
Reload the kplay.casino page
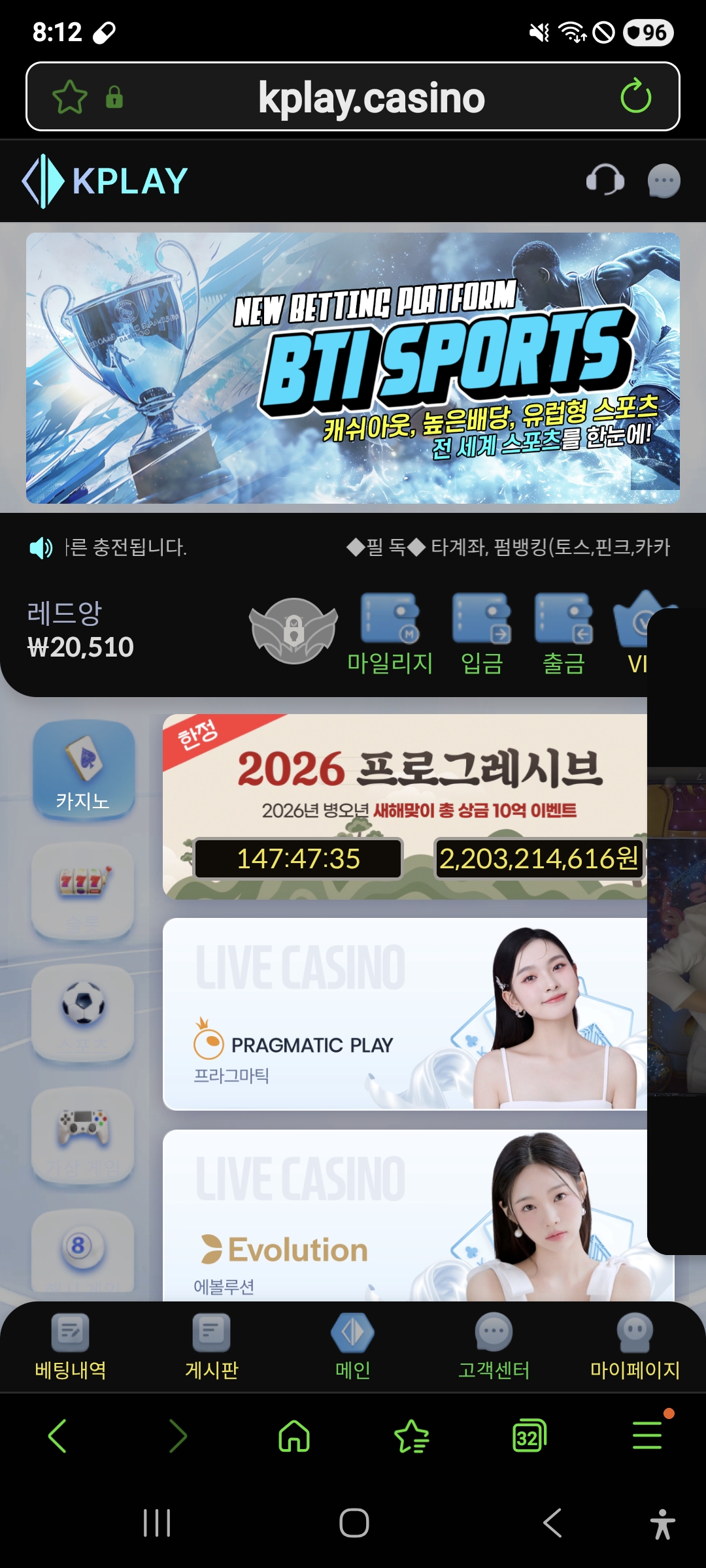click(635, 97)
